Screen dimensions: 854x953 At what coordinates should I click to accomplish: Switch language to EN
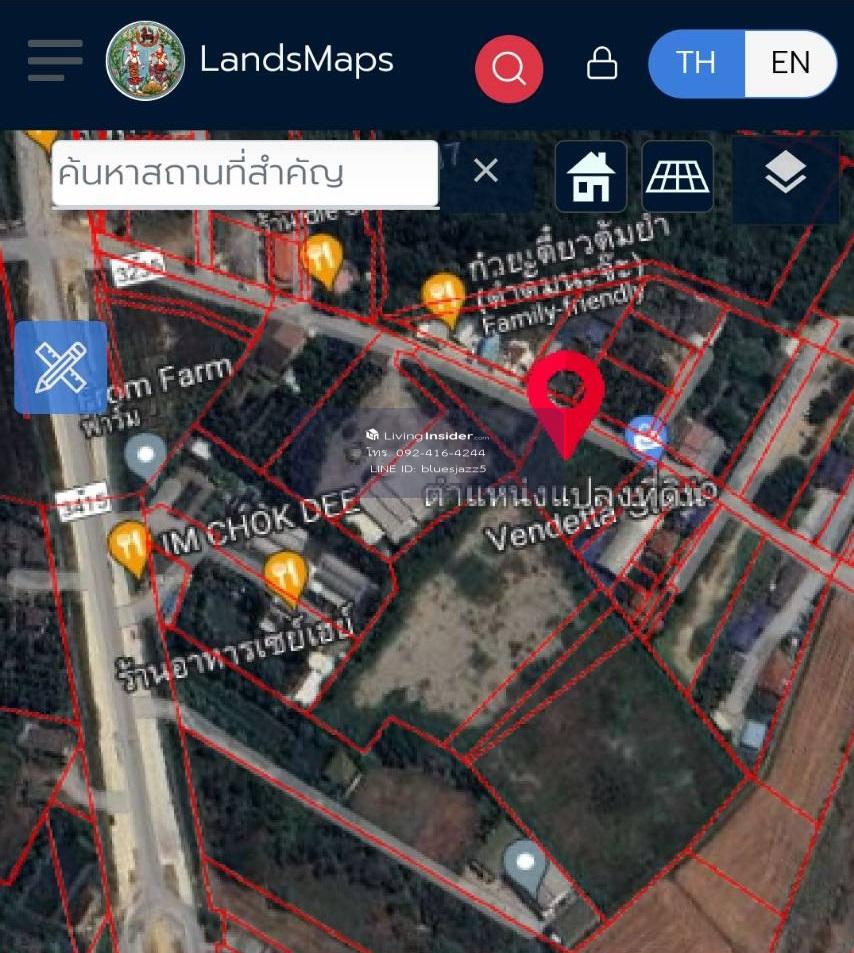[x=790, y=63]
